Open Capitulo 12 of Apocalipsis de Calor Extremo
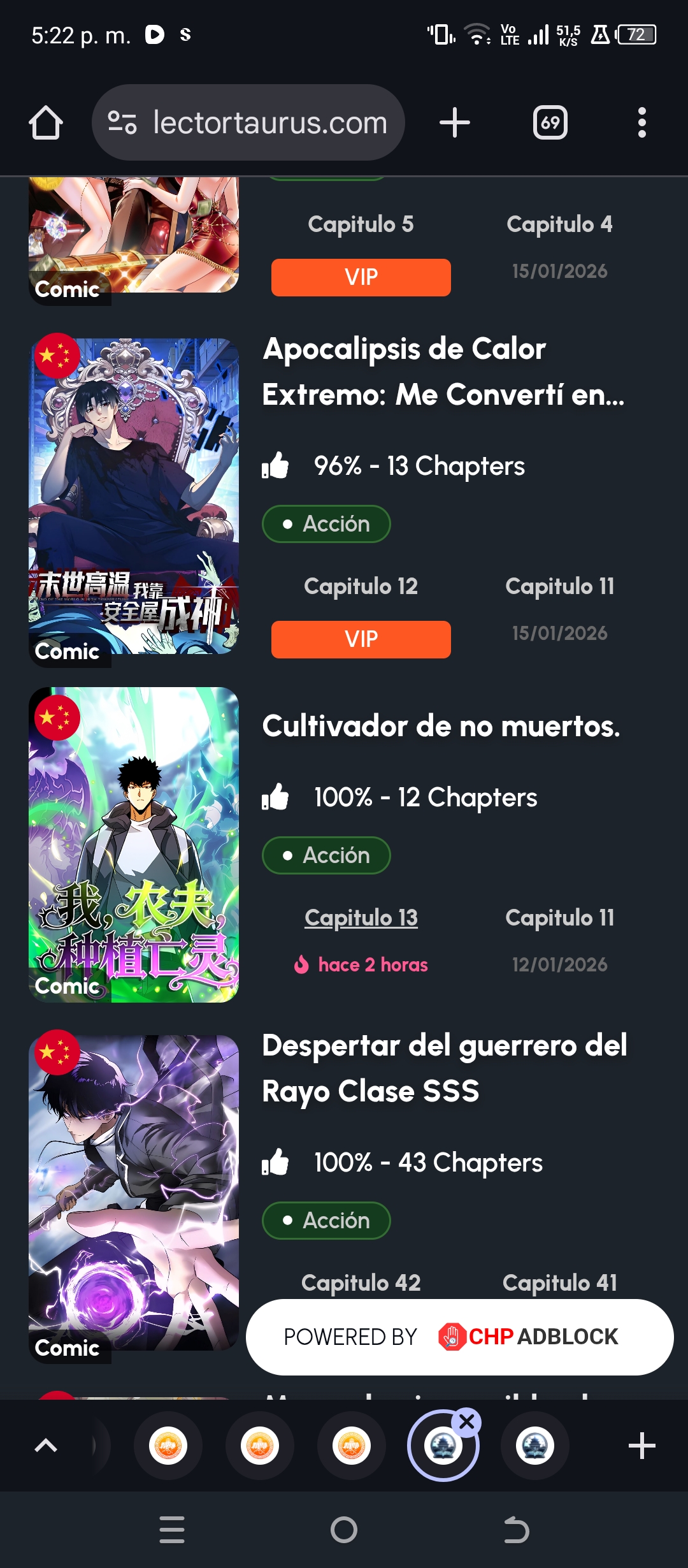Image resolution: width=688 pixels, height=1568 pixels. pyautogui.click(x=361, y=586)
